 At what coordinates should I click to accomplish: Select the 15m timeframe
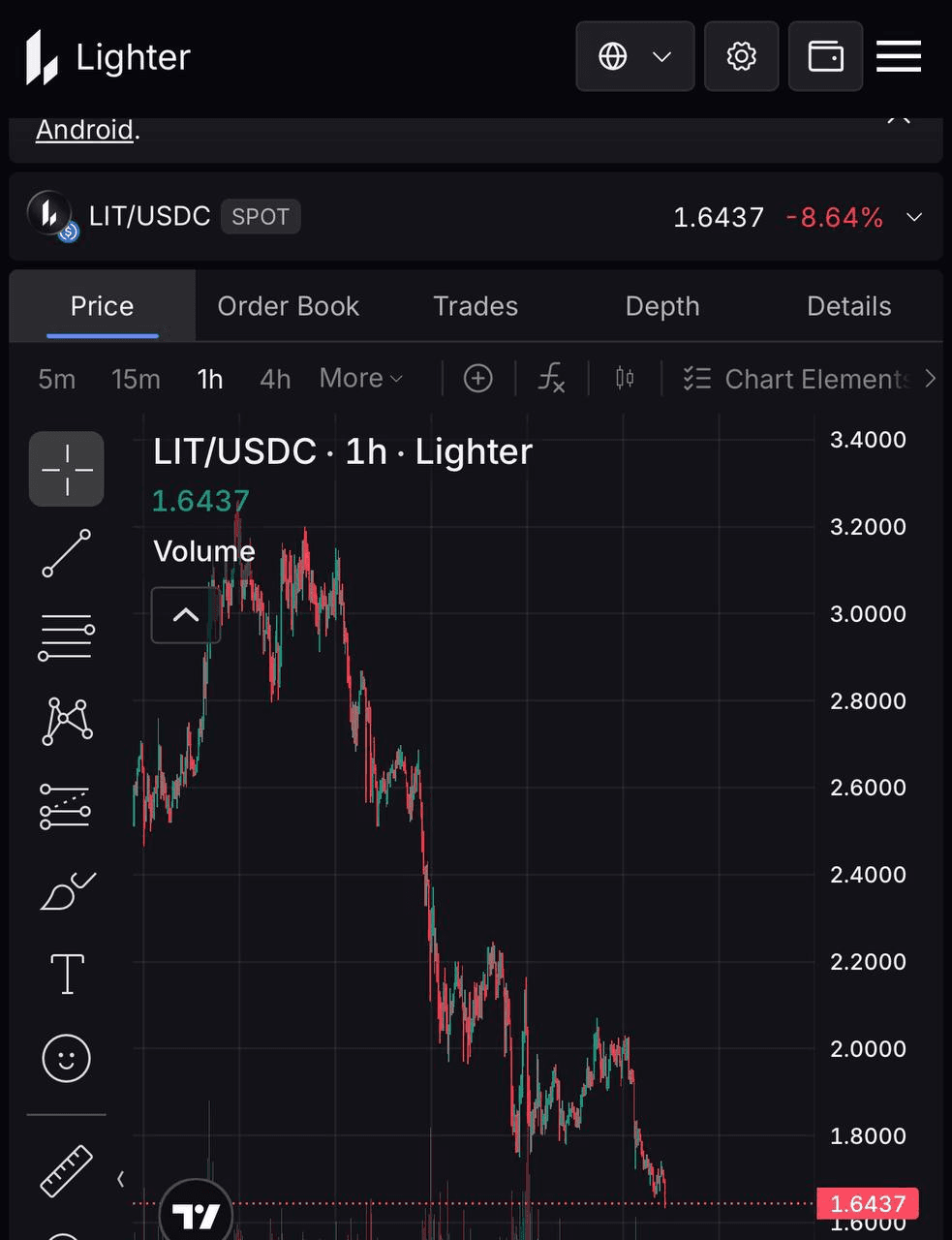(x=136, y=379)
